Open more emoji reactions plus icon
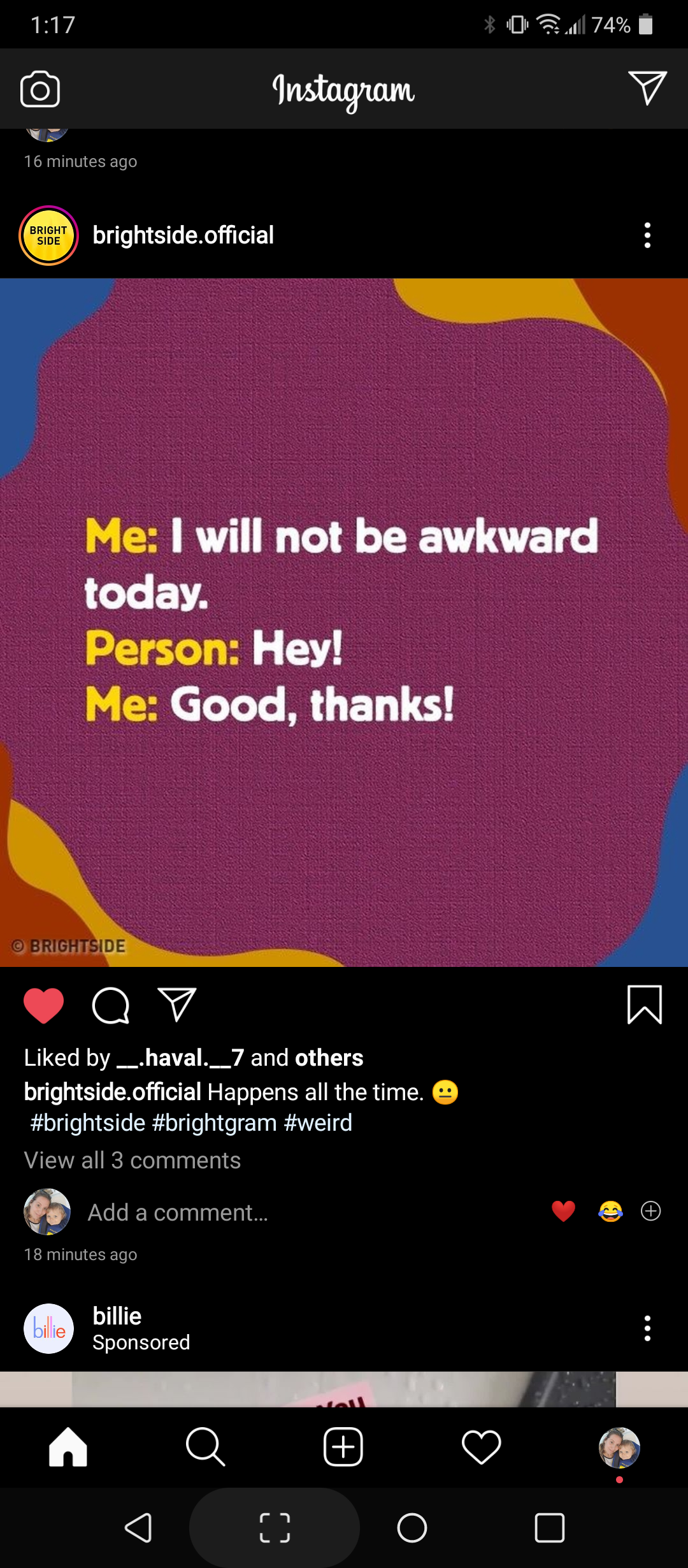688x1568 pixels. (650, 1211)
